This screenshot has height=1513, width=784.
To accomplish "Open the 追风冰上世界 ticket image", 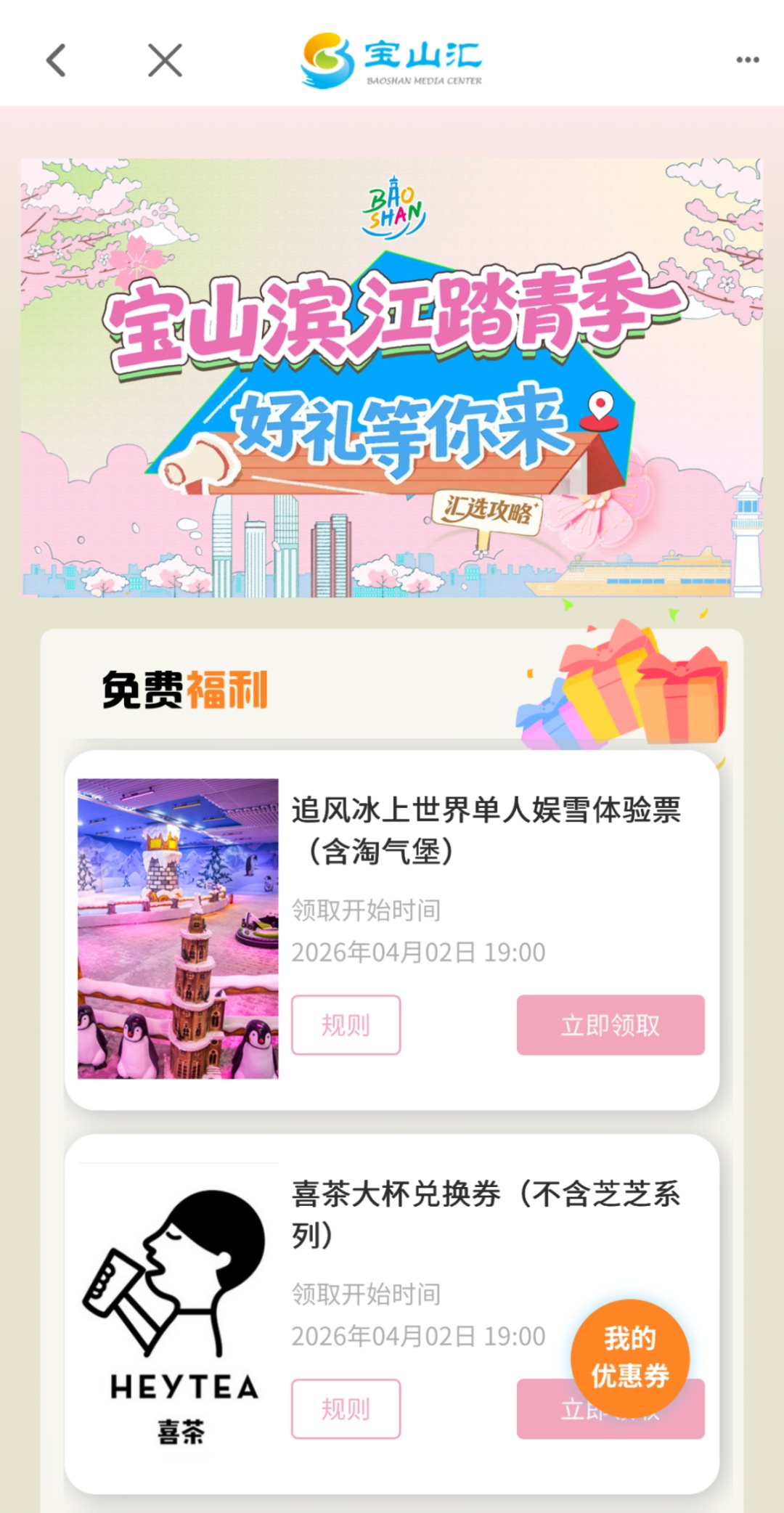I will click(x=178, y=928).
